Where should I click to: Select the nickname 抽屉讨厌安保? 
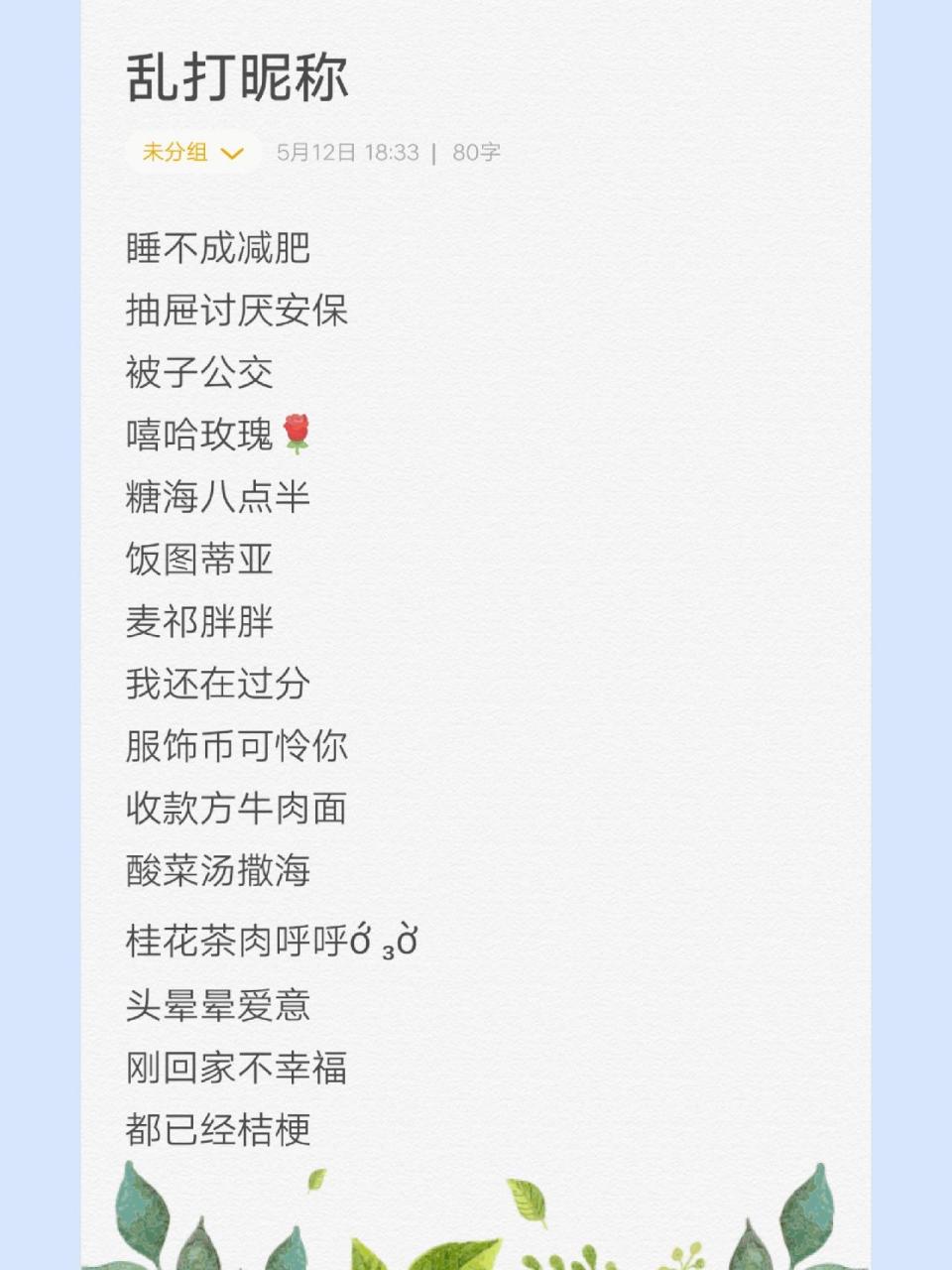236,313
